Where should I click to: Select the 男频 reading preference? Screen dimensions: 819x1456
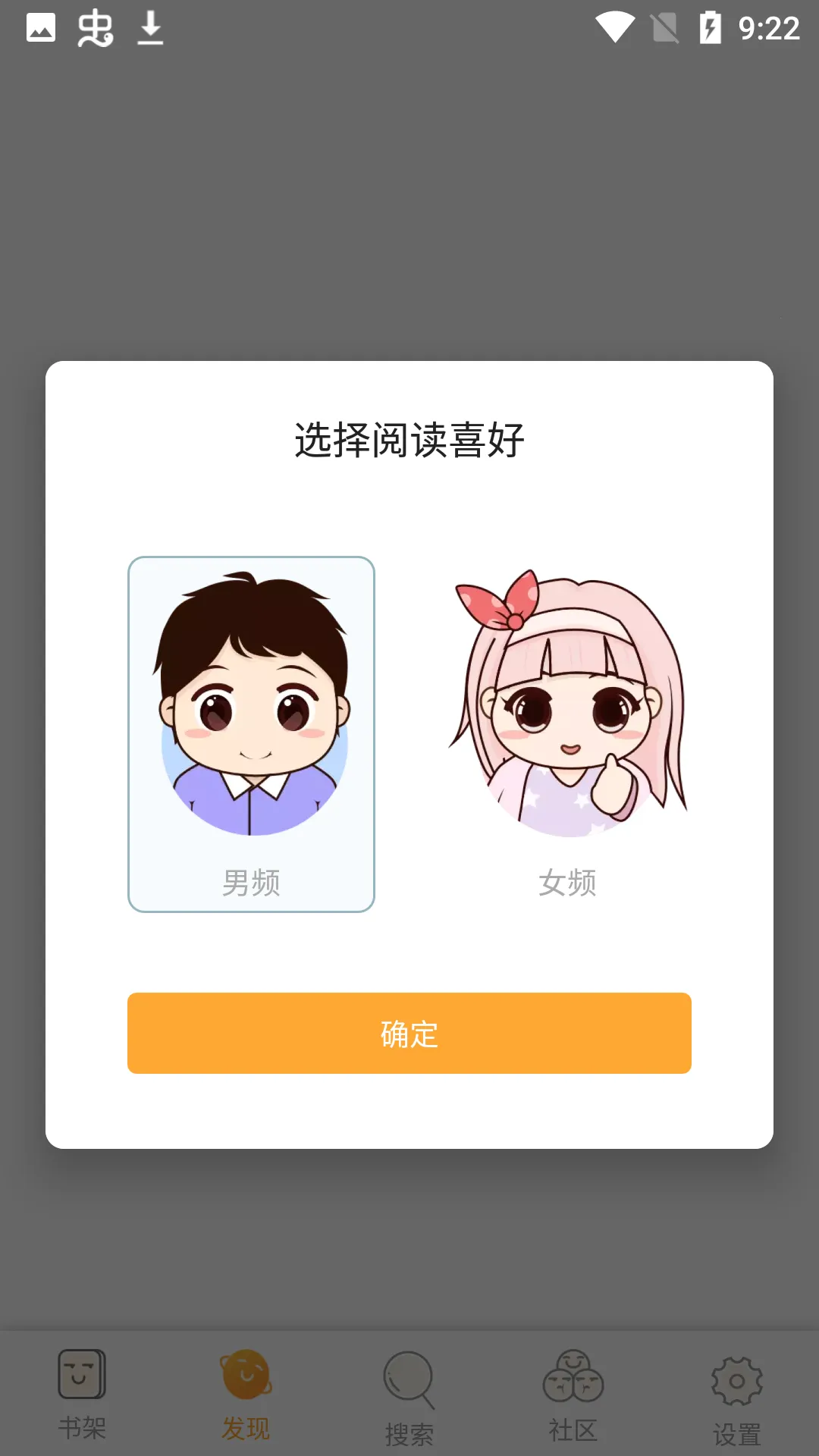(x=251, y=733)
